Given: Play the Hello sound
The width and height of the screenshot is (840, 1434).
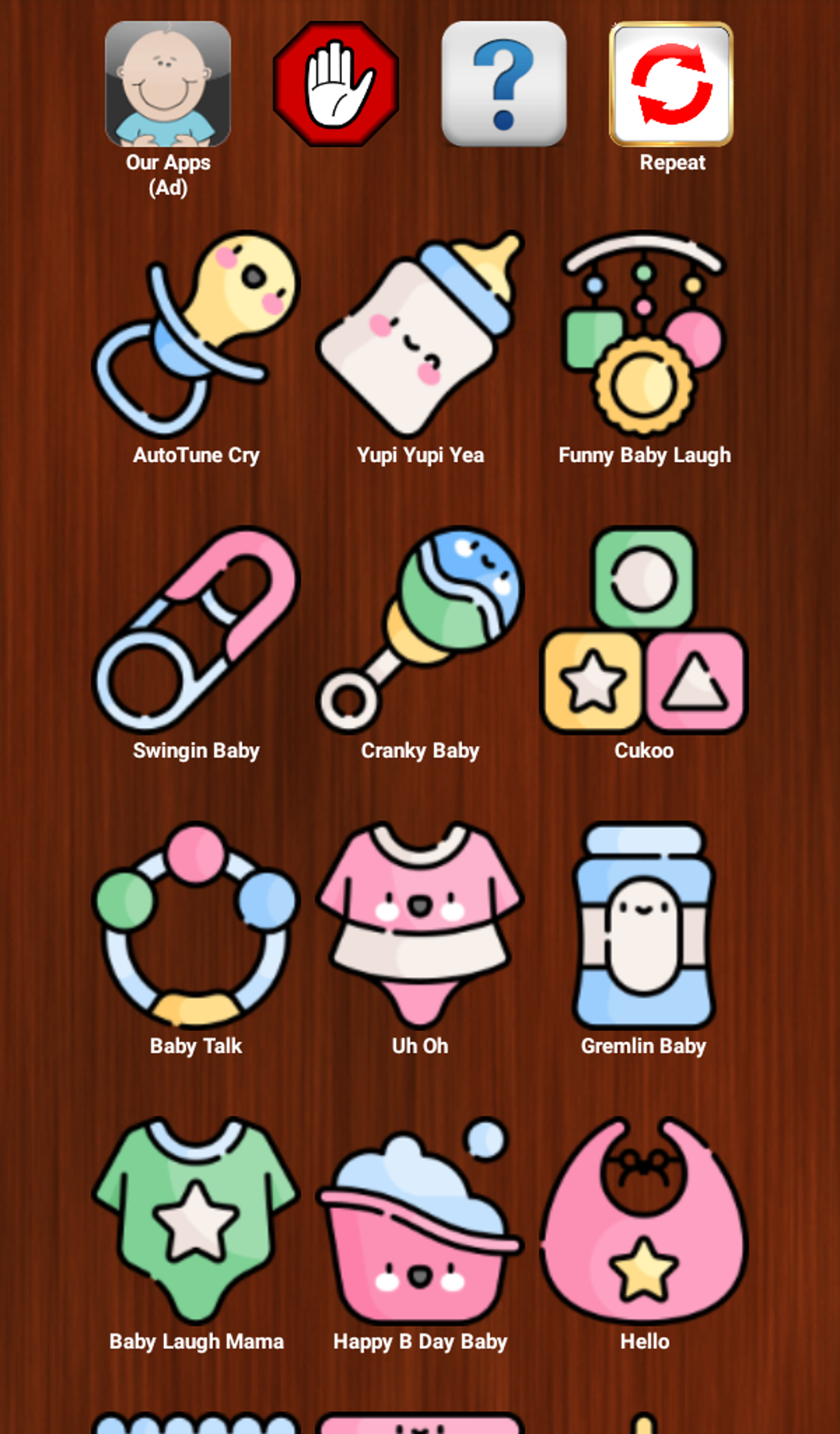Looking at the screenshot, I should [x=644, y=1221].
